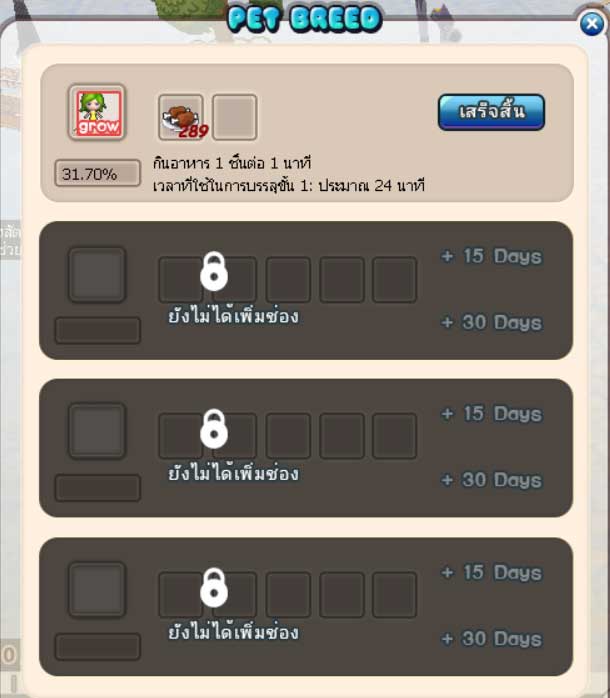
Task: Close the Pet Breed window
Action: 592,25
